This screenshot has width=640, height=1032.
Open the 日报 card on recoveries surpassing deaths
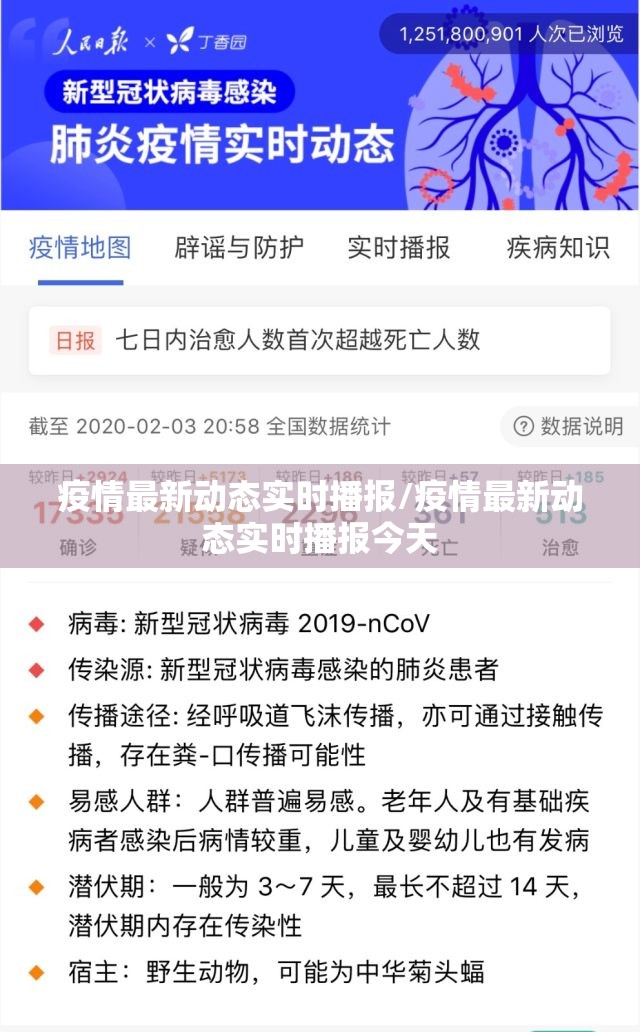(x=319, y=340)
